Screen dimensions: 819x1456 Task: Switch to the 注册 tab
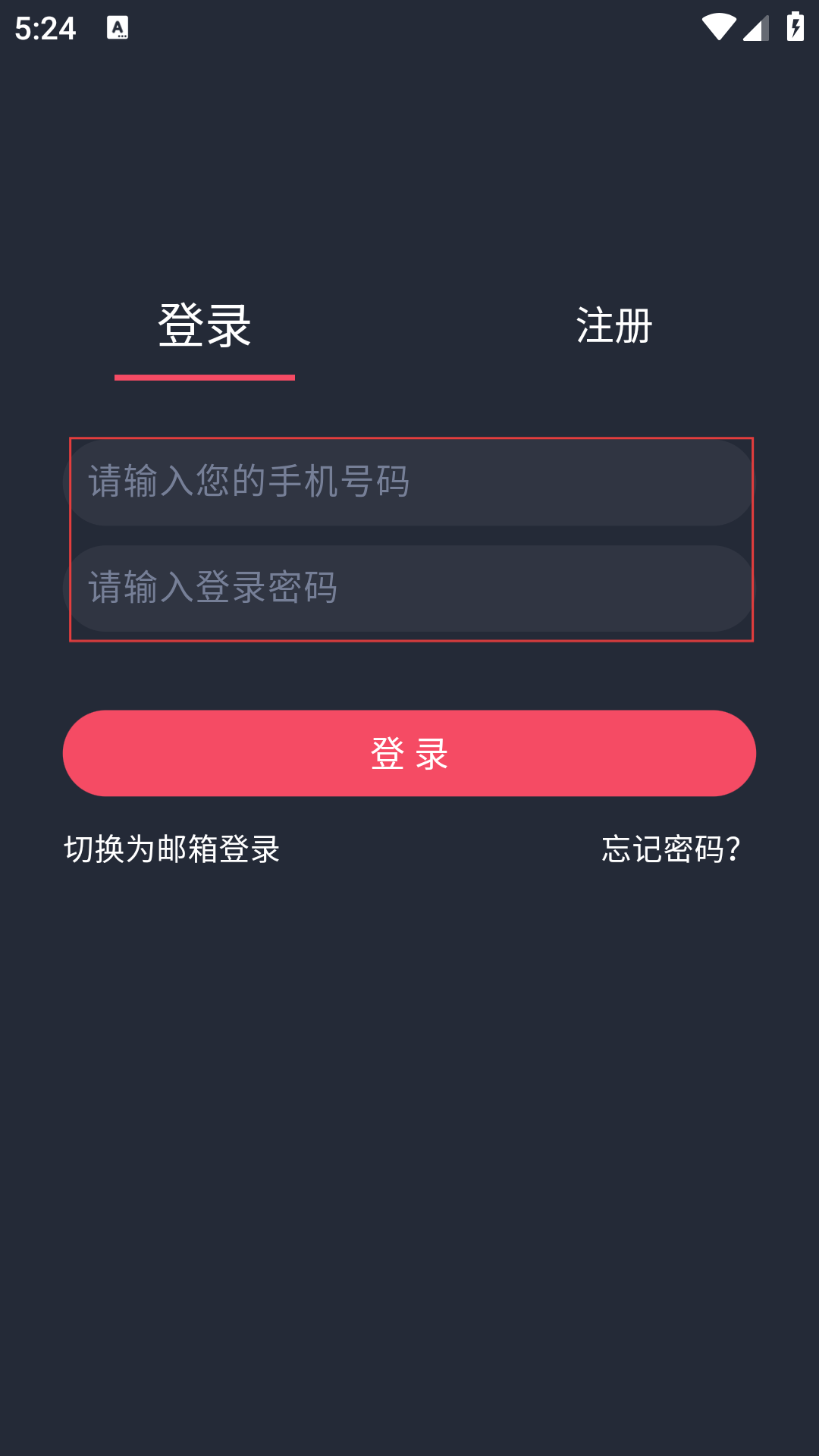(613, 326)
